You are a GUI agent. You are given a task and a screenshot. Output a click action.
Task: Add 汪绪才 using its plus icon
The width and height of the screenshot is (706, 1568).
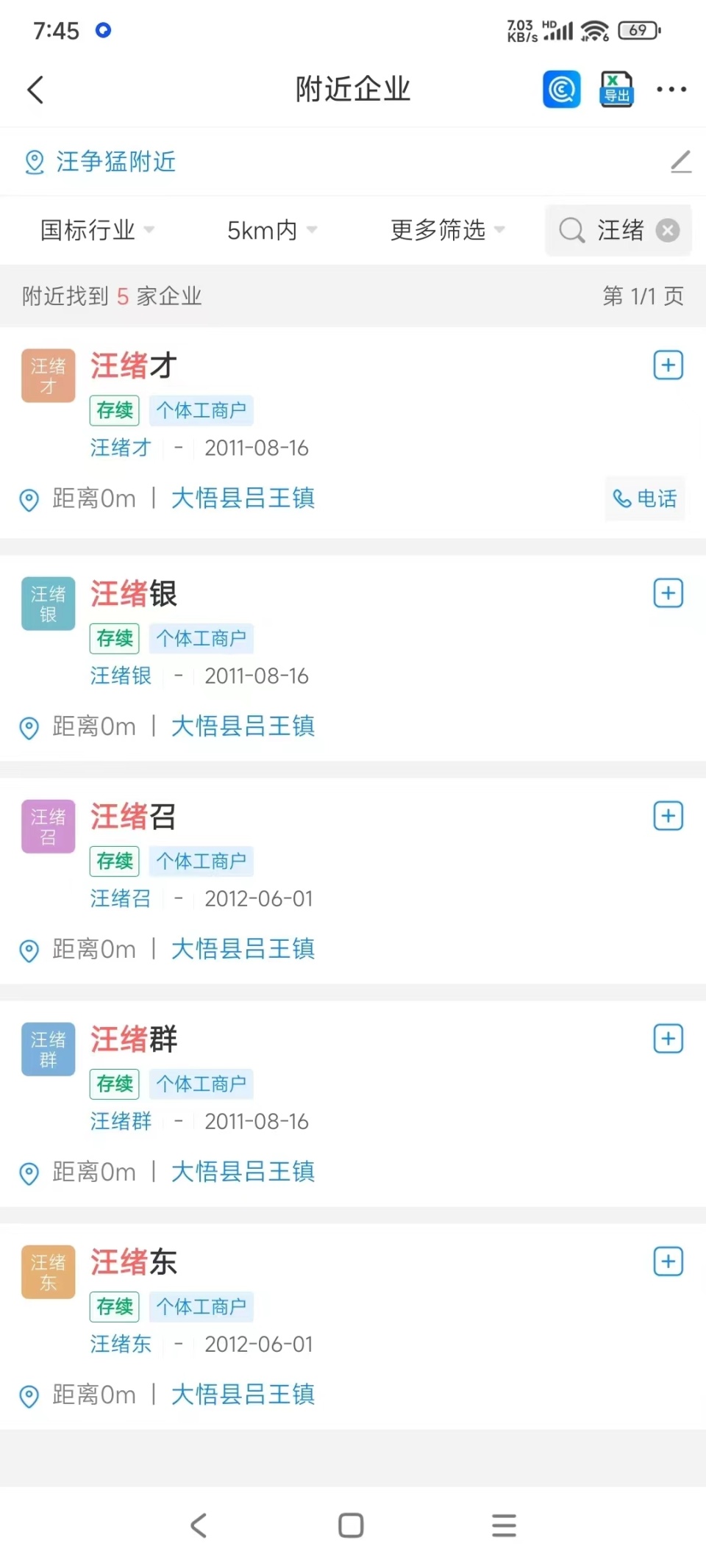click(668, 365)
